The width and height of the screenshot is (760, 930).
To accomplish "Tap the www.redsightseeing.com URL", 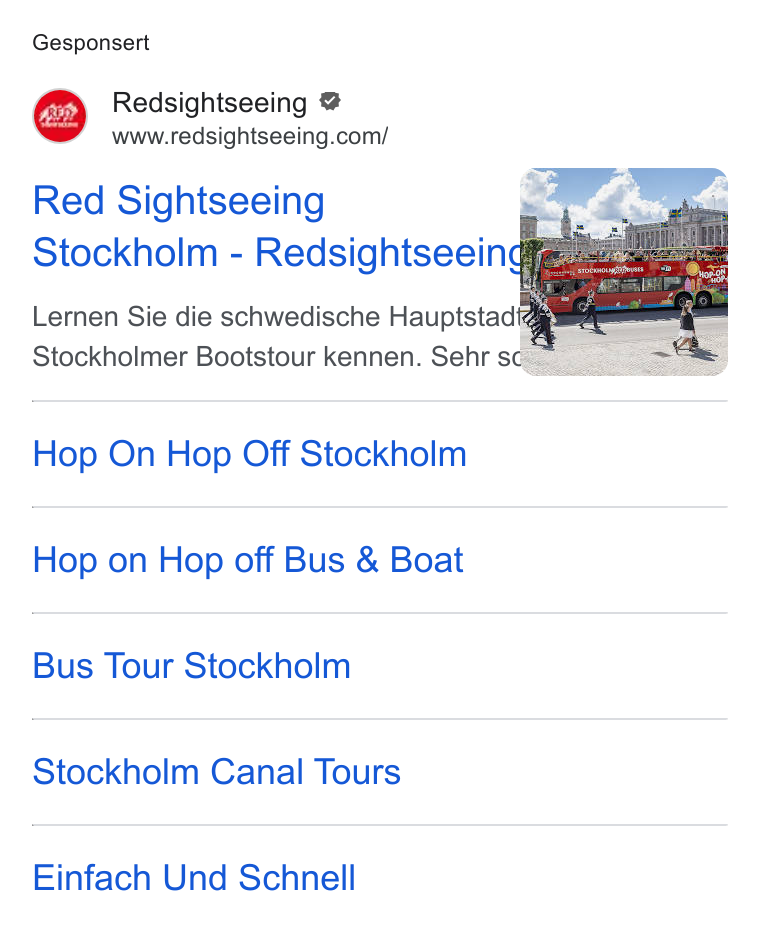I will coord(250,136).
